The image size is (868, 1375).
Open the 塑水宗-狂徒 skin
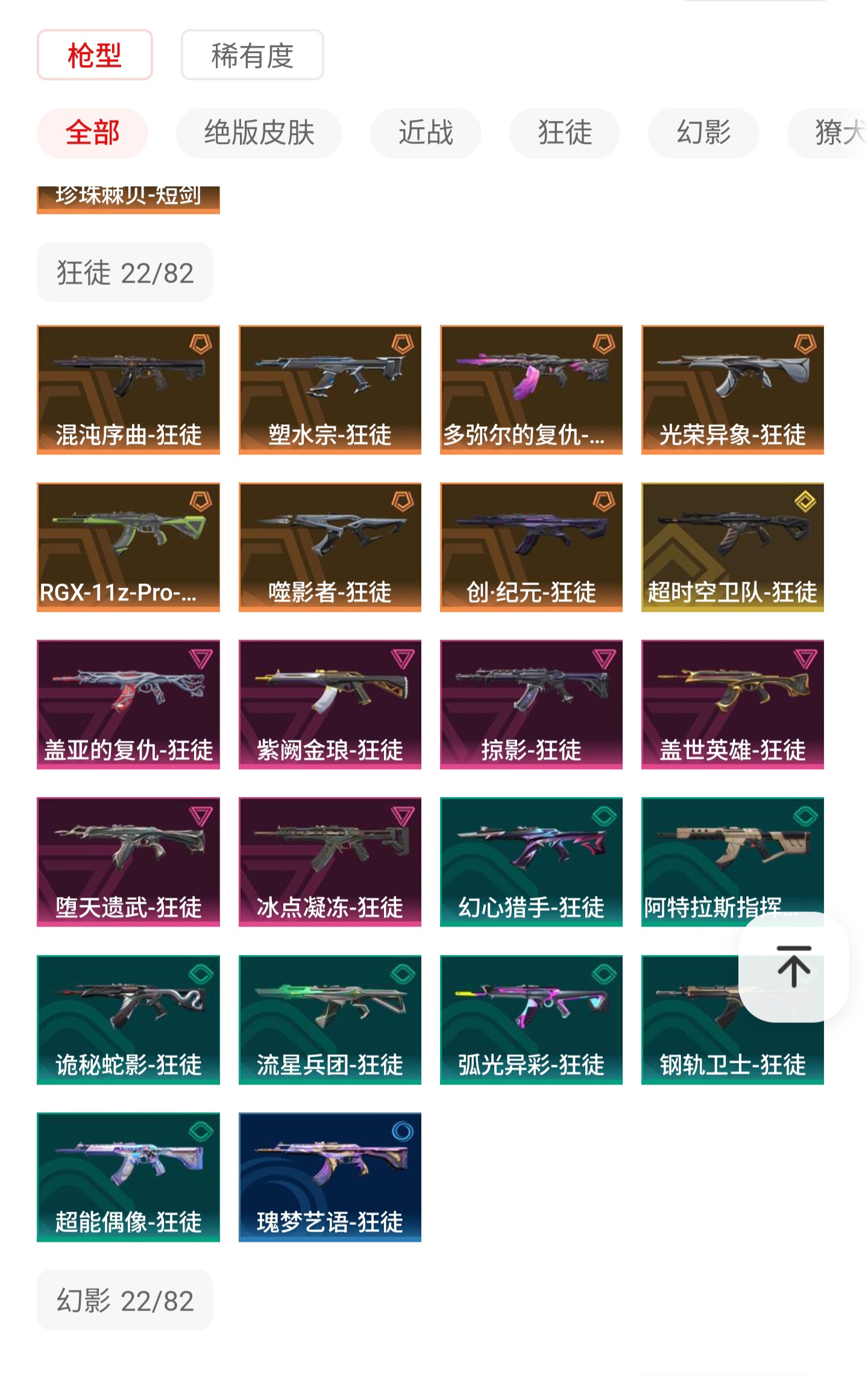[330, 389]
